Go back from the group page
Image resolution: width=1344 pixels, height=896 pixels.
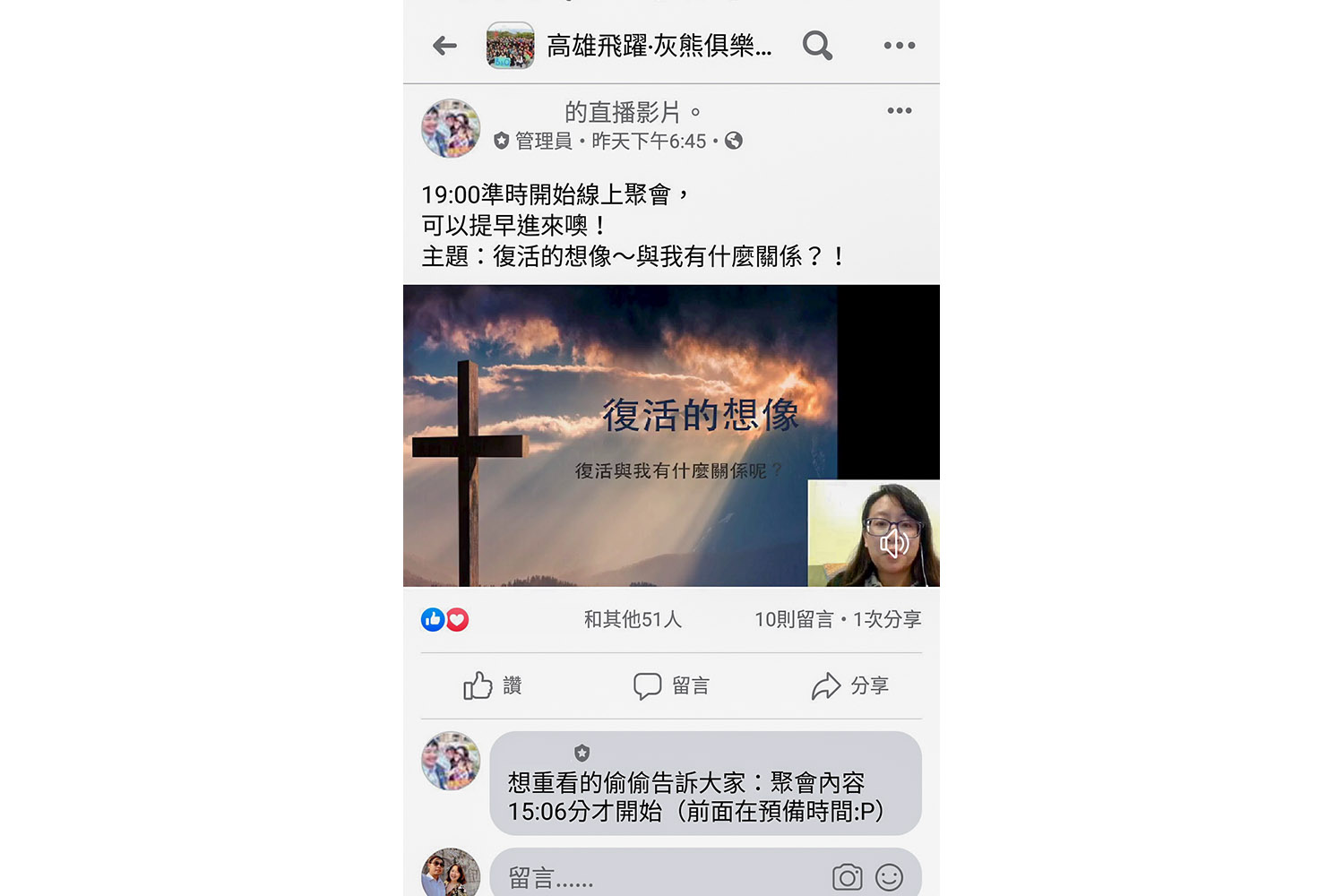444,46
